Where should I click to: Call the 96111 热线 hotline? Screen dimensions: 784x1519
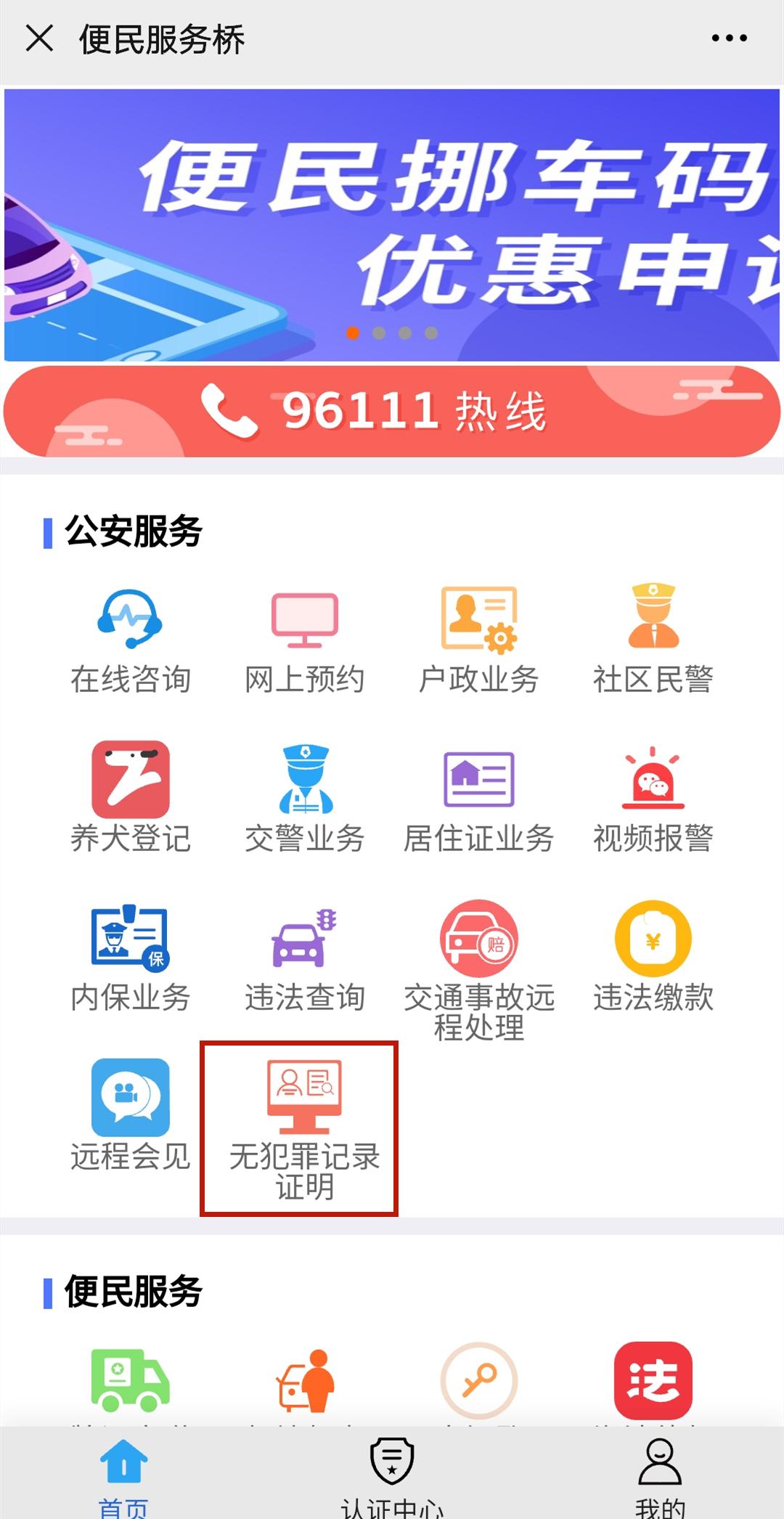click(x=392, y=411)
